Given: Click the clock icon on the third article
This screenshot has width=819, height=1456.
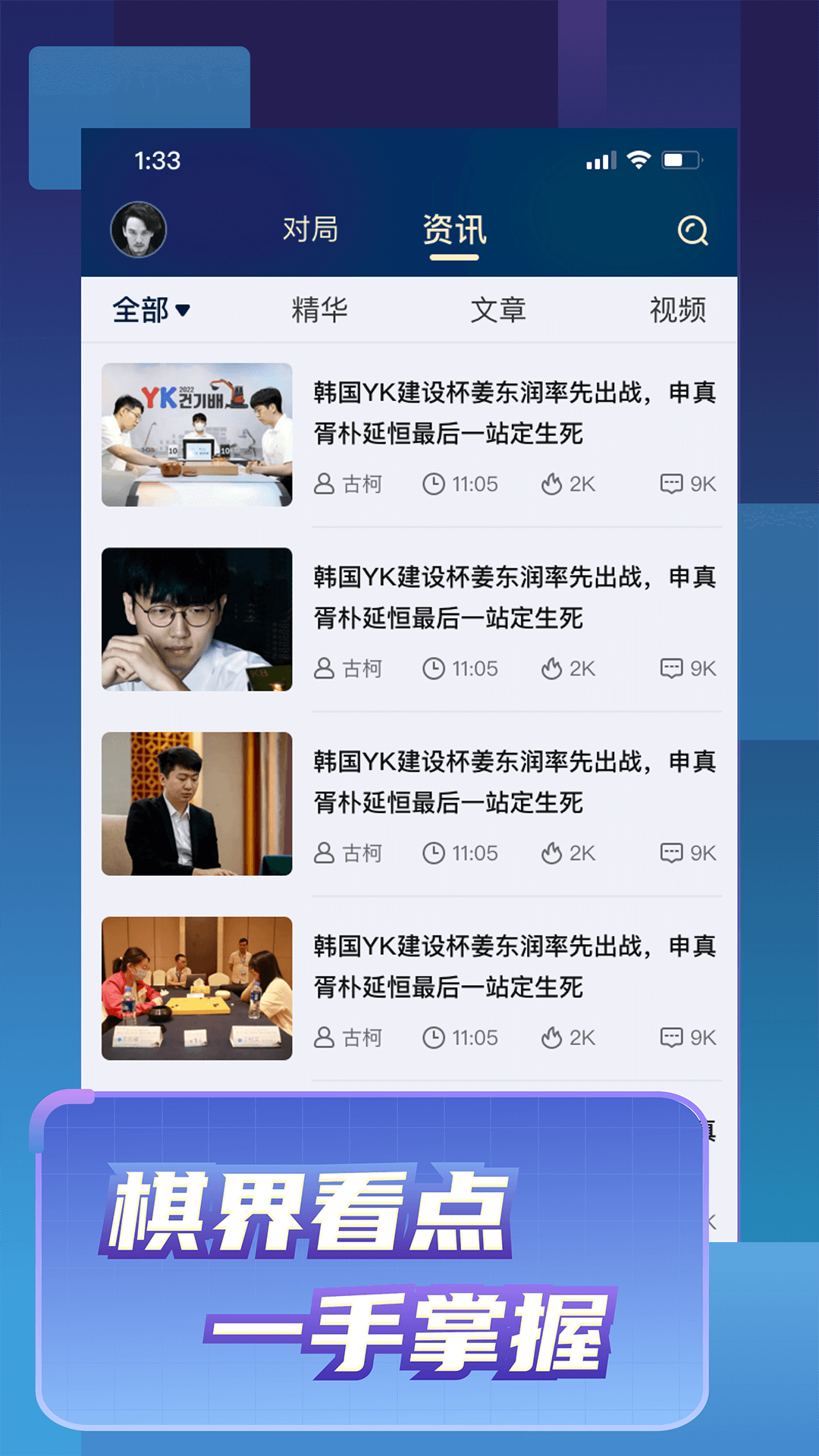Looking at the screenshot, I should pyautogui.click(x=435, y=852).
